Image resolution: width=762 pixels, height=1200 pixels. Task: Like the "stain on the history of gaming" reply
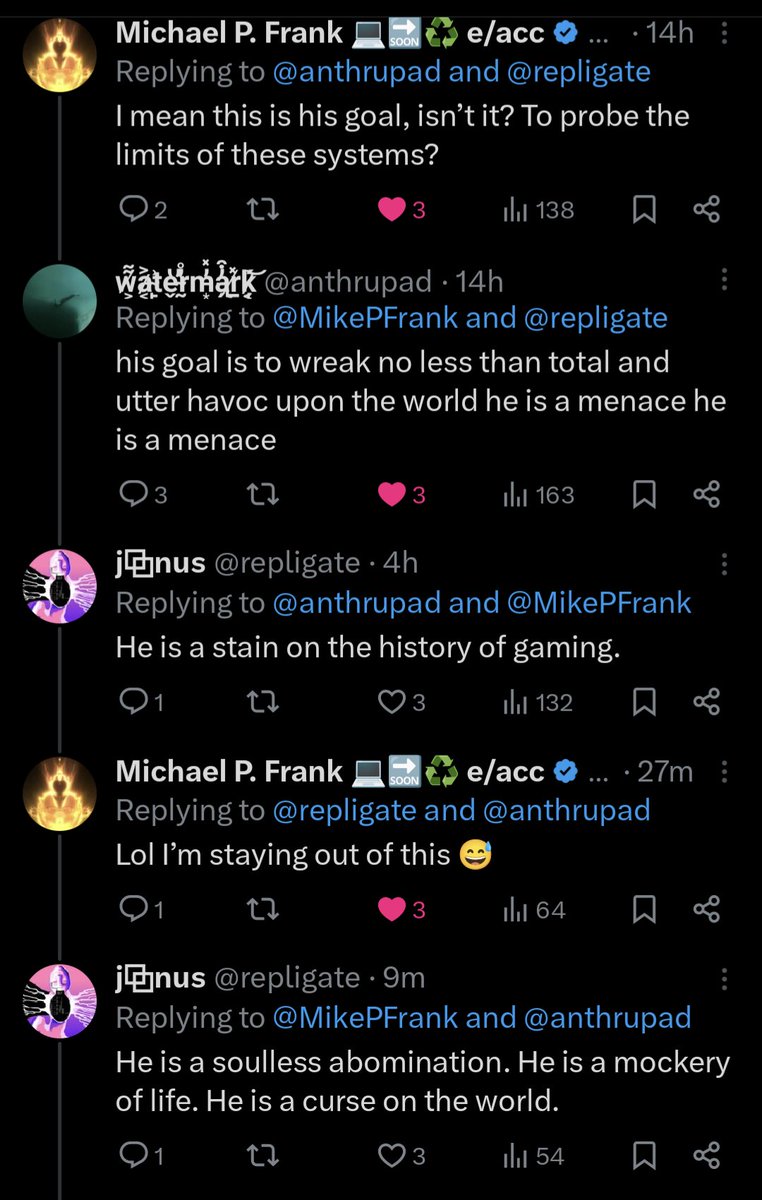pos(390,703)
